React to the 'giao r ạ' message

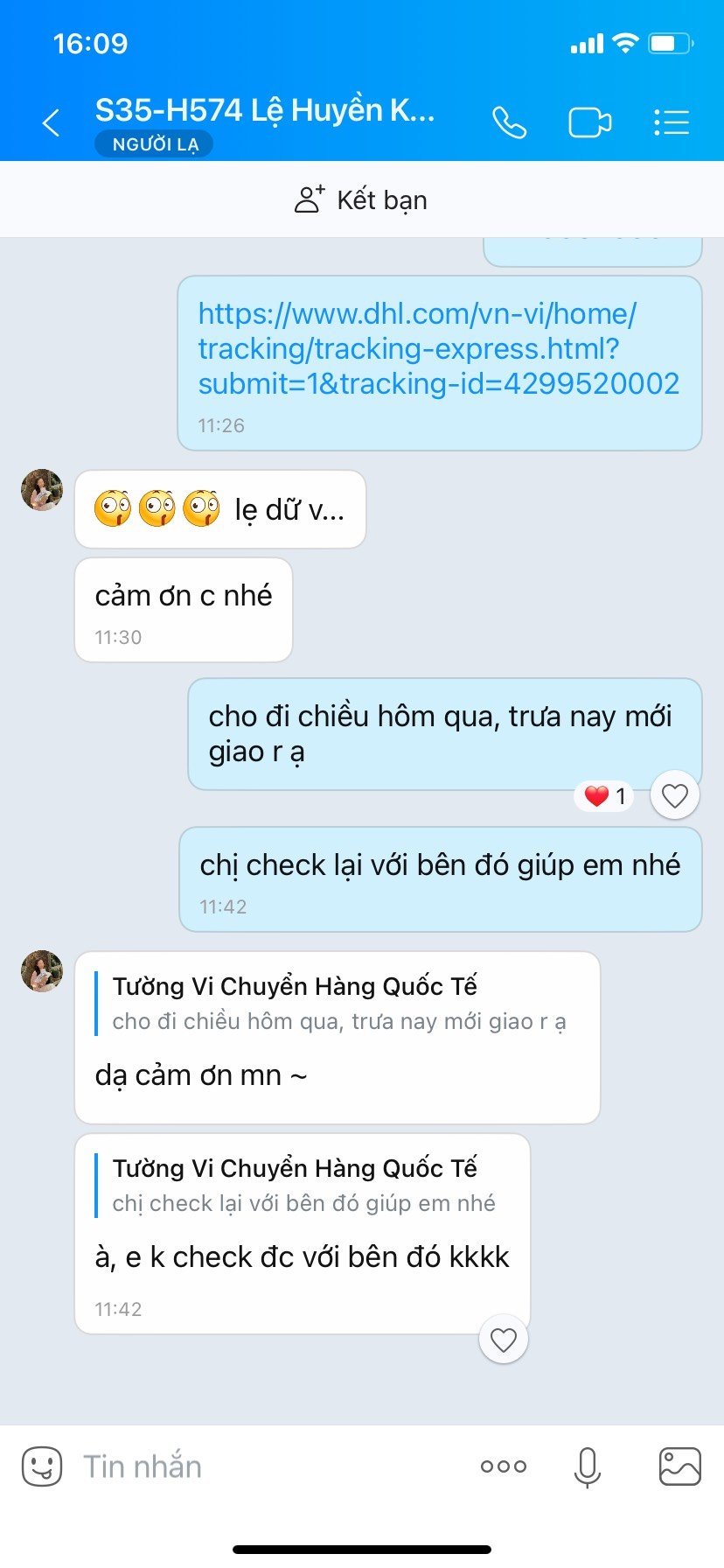click(674, 795)
